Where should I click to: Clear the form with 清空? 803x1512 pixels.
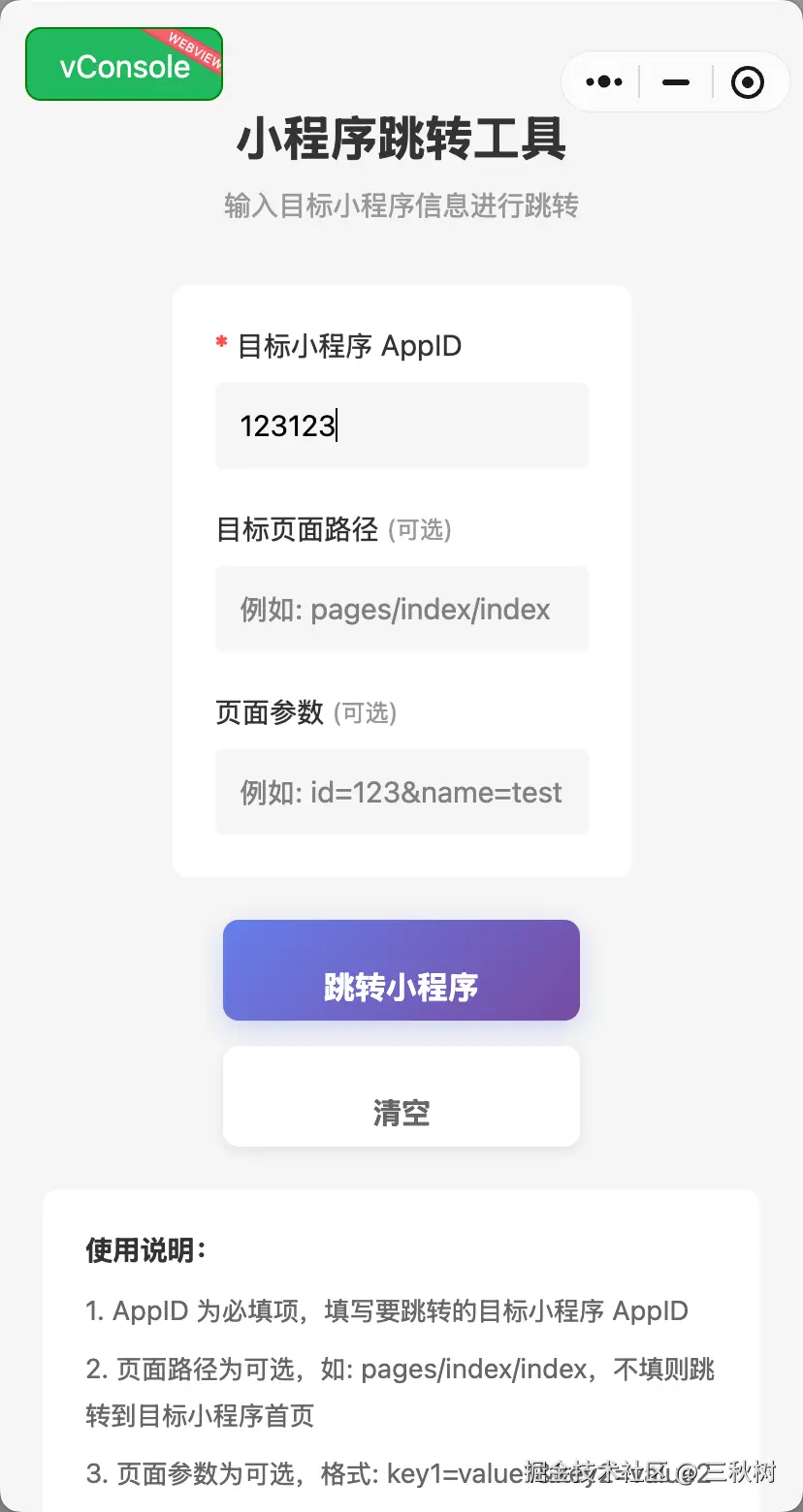401,1096
